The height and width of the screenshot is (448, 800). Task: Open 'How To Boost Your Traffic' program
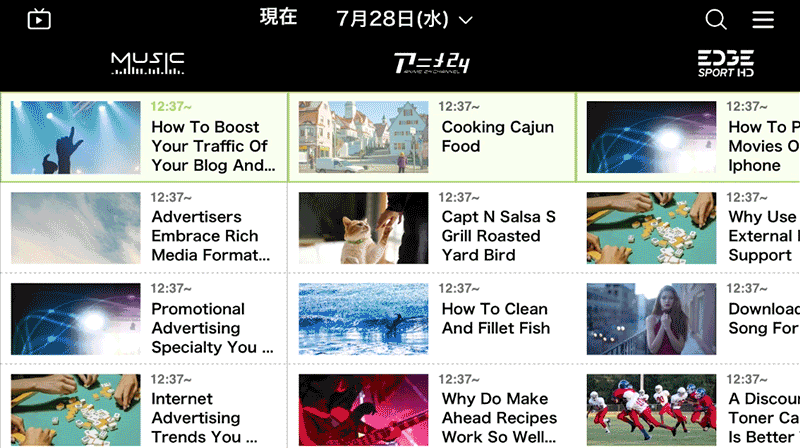pyautogui.click(x=145, y=137)
